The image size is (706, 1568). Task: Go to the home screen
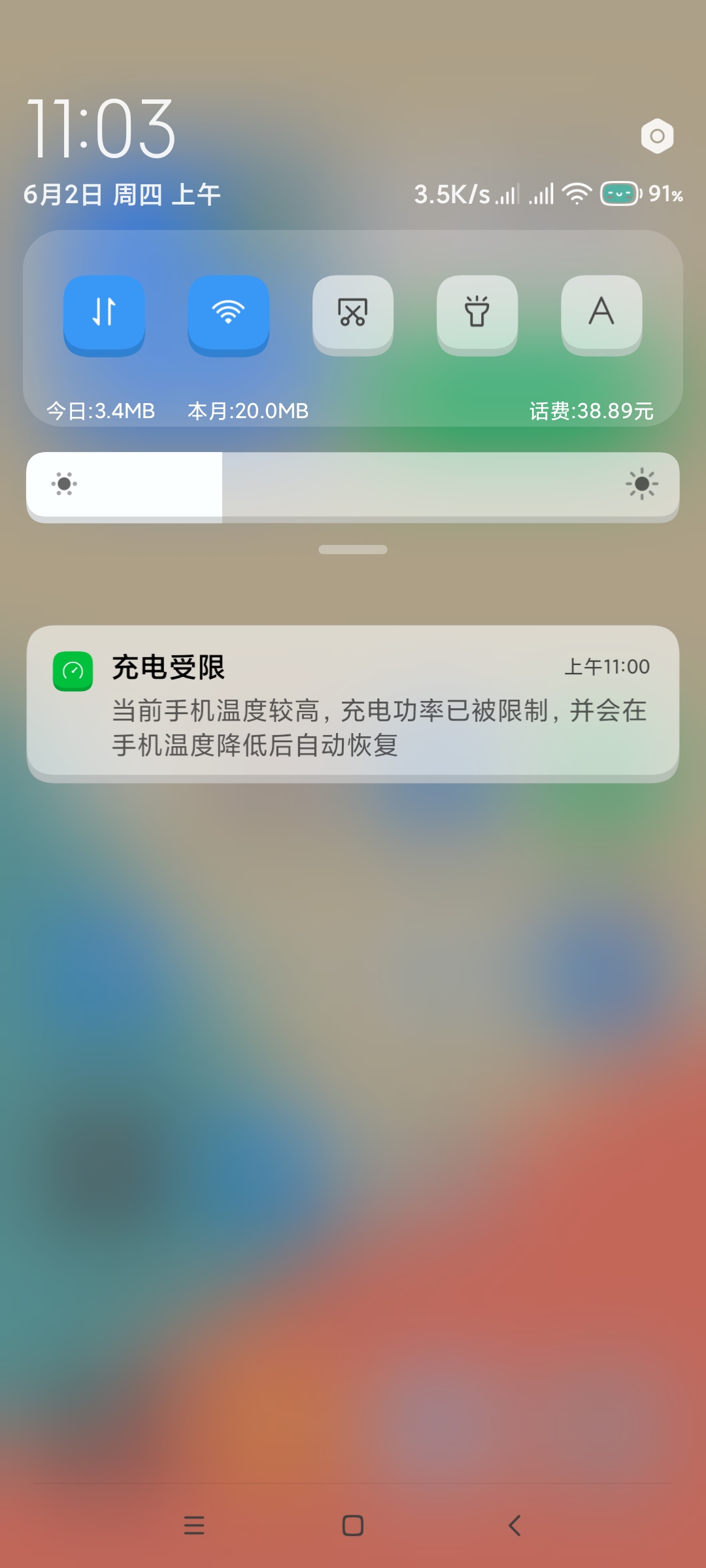click(x=353, y=1526)
